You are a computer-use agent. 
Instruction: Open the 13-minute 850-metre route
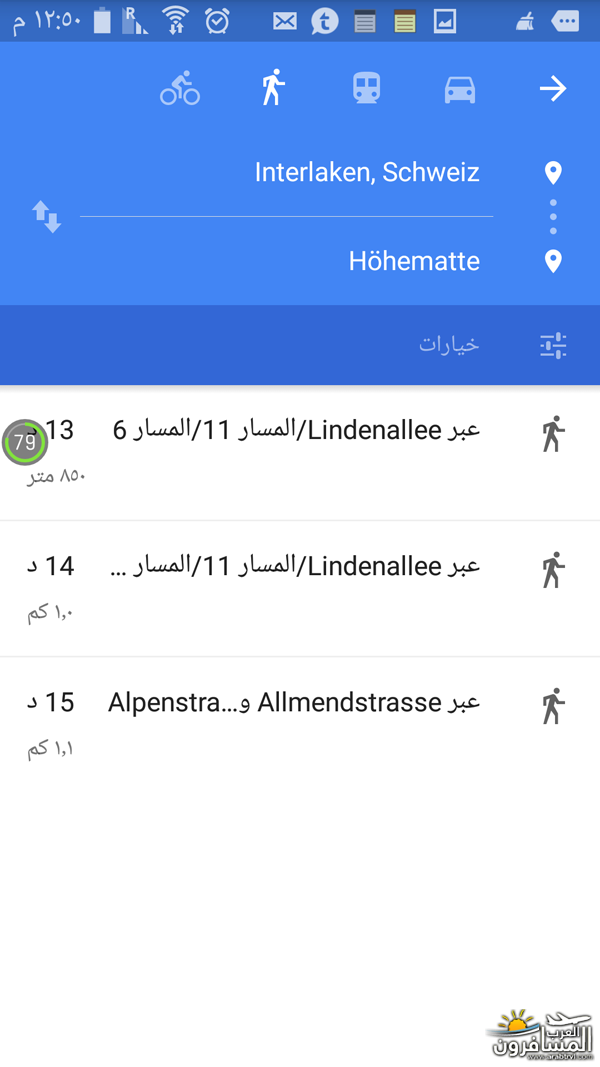click(300, 453)
